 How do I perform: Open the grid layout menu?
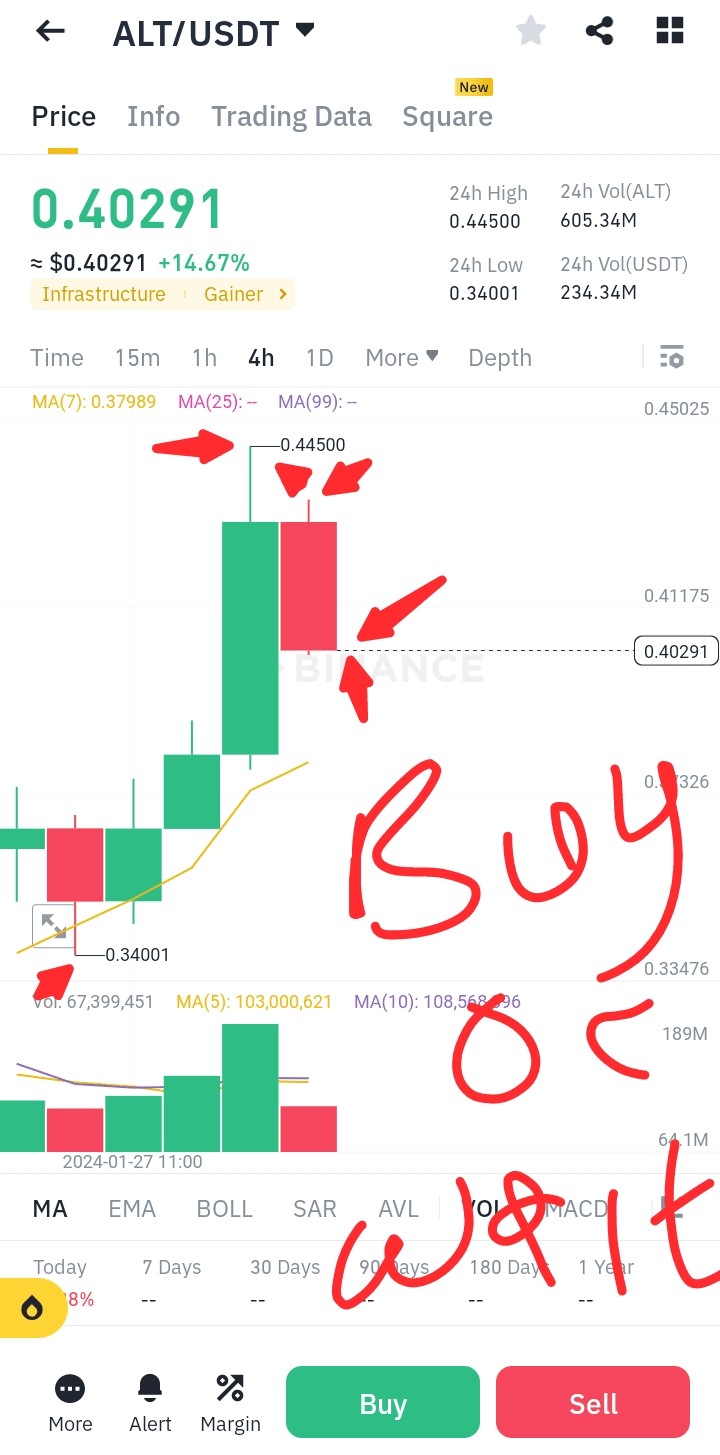[x=670, y=32]
